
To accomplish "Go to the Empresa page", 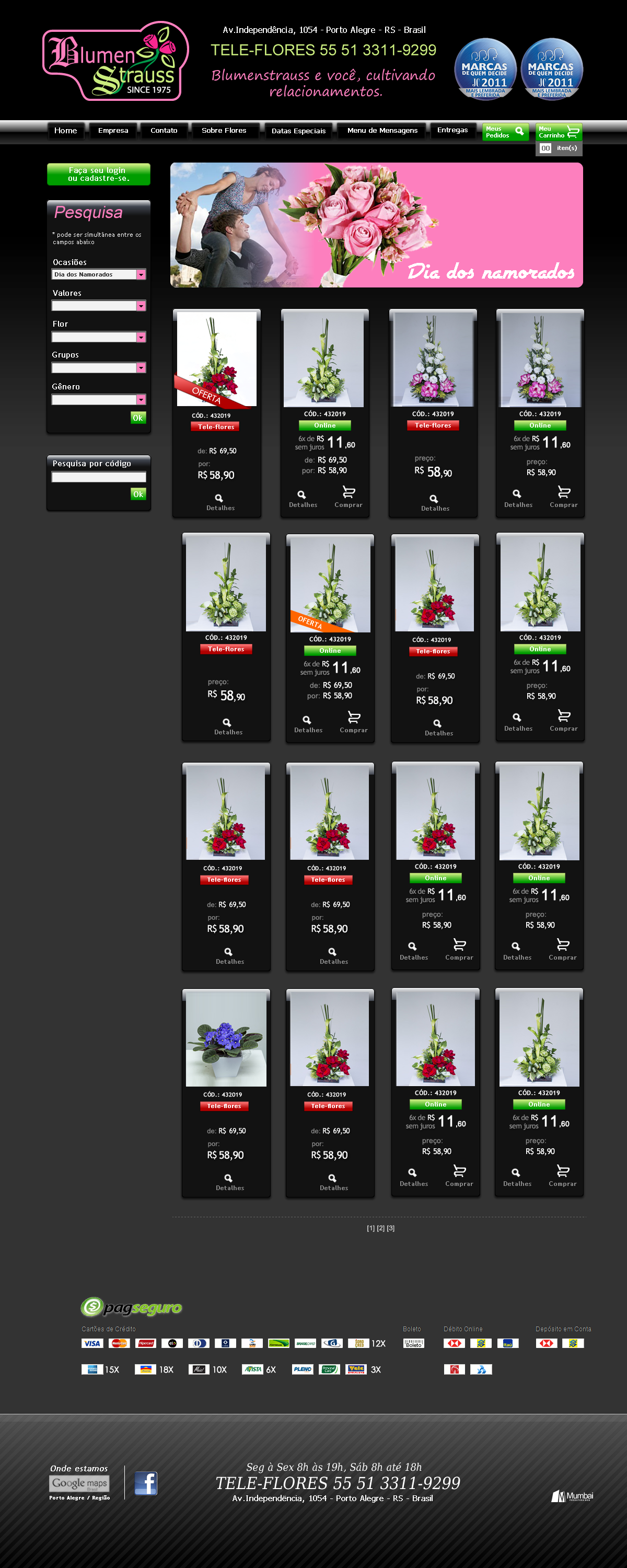I will 113,130.
